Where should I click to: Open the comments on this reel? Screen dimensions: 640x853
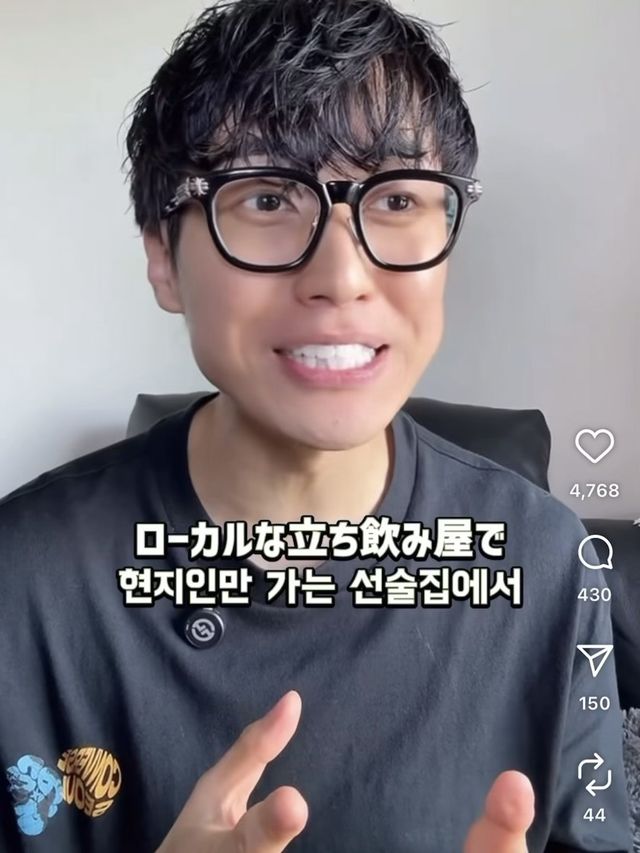594,553
